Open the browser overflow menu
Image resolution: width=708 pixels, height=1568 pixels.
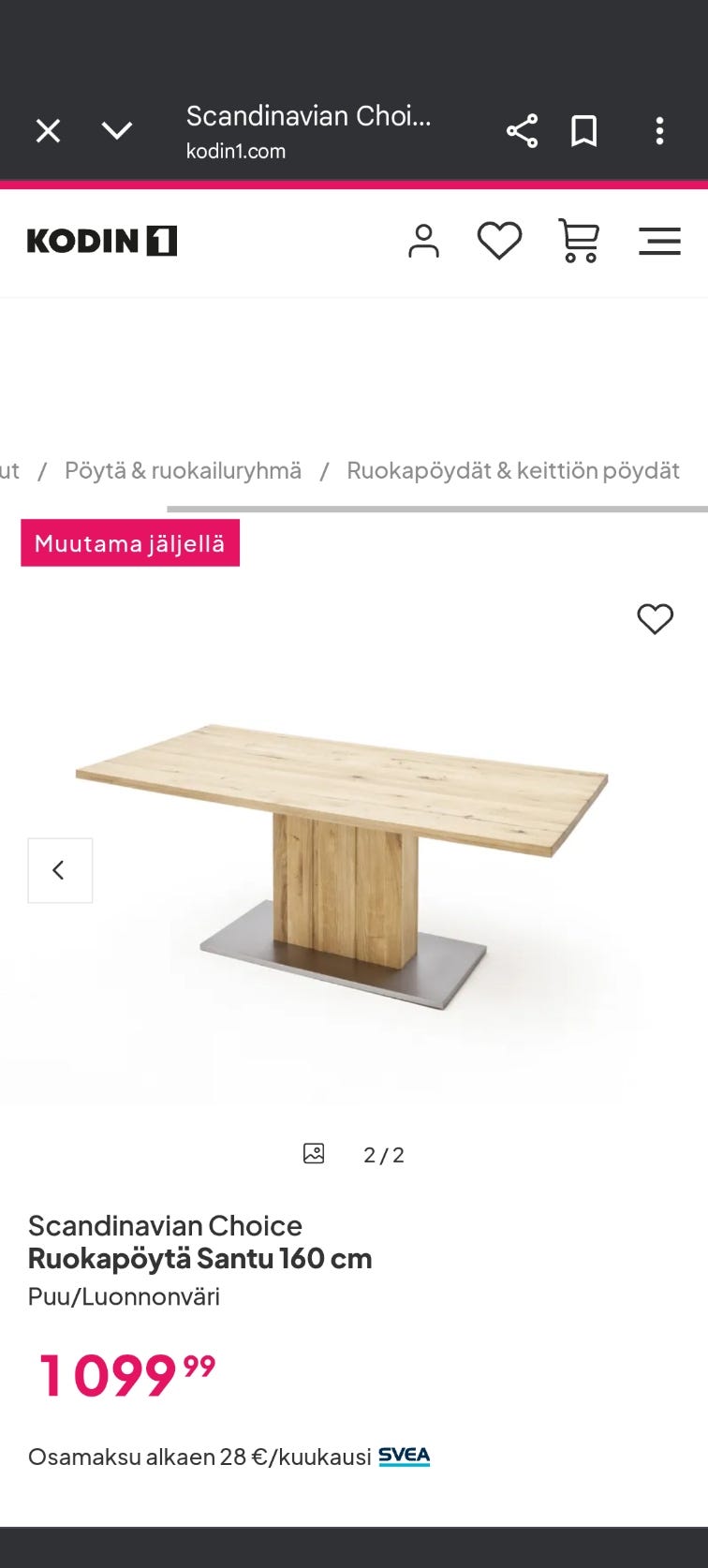tap(660, 131)
